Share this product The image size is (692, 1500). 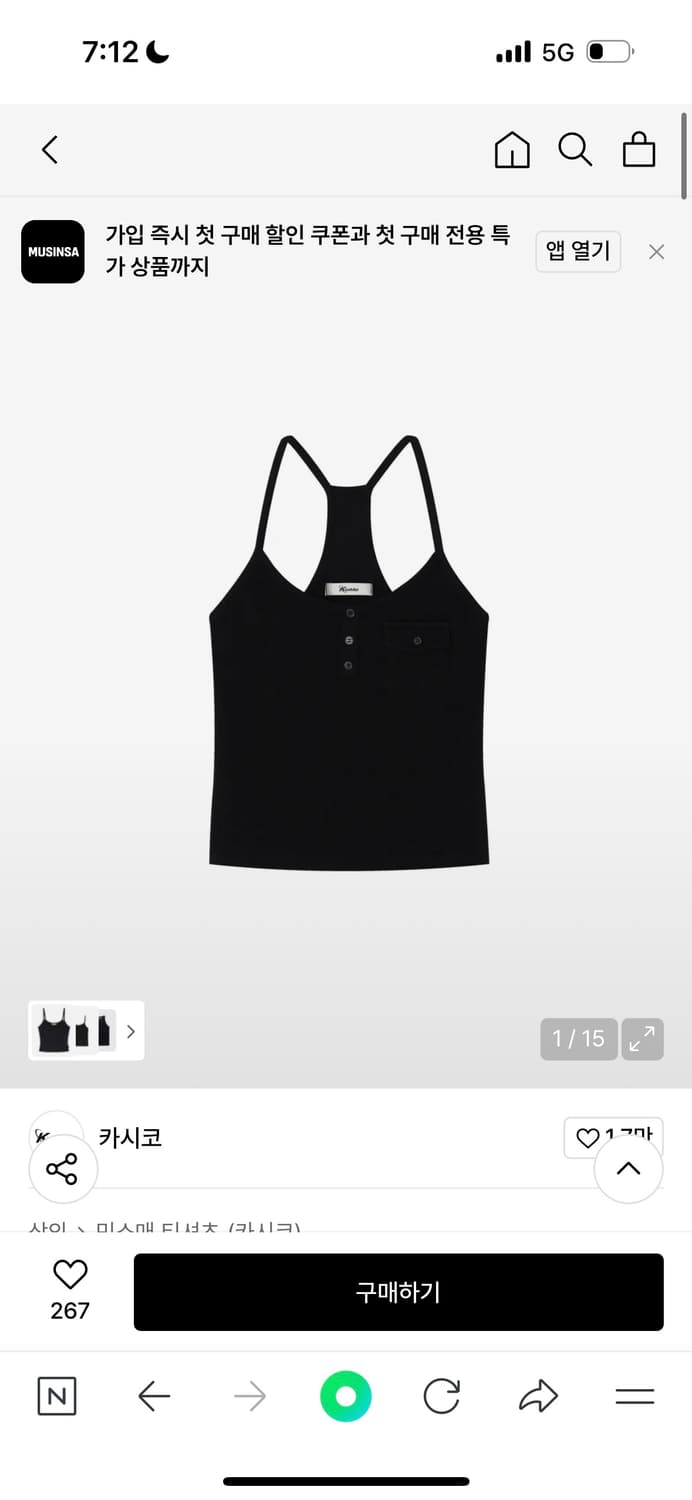(x=62, y=1168)
